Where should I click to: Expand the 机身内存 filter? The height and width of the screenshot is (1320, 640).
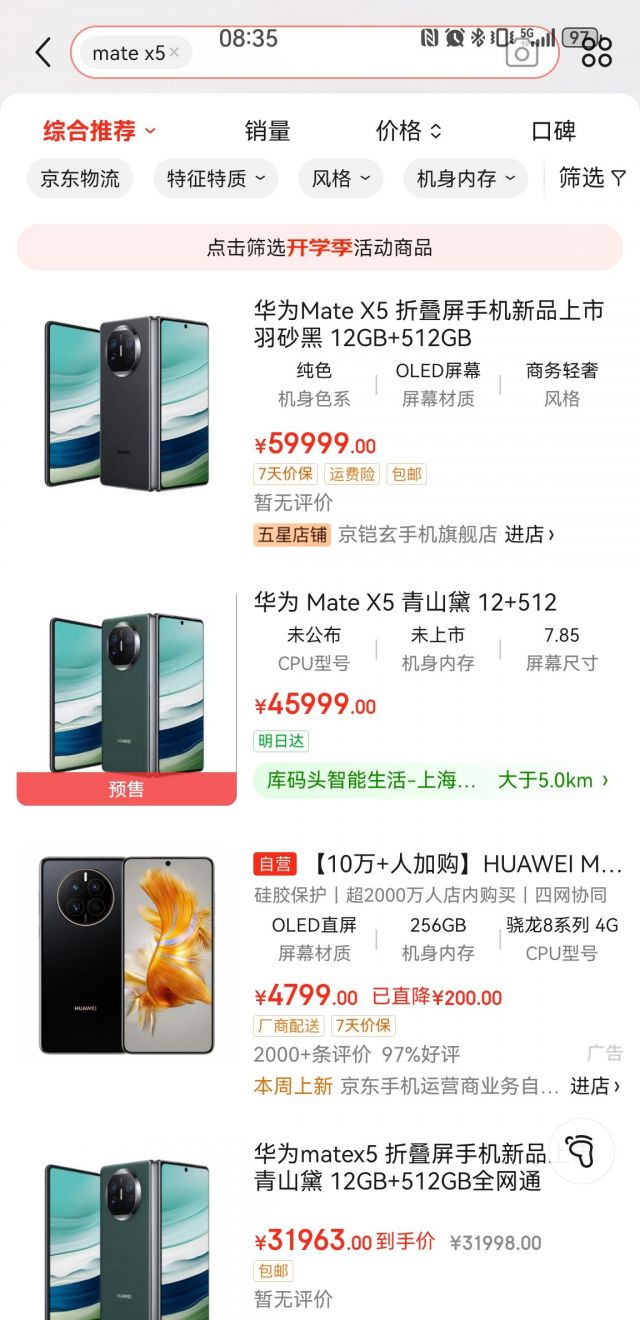(x=465, y=179)
